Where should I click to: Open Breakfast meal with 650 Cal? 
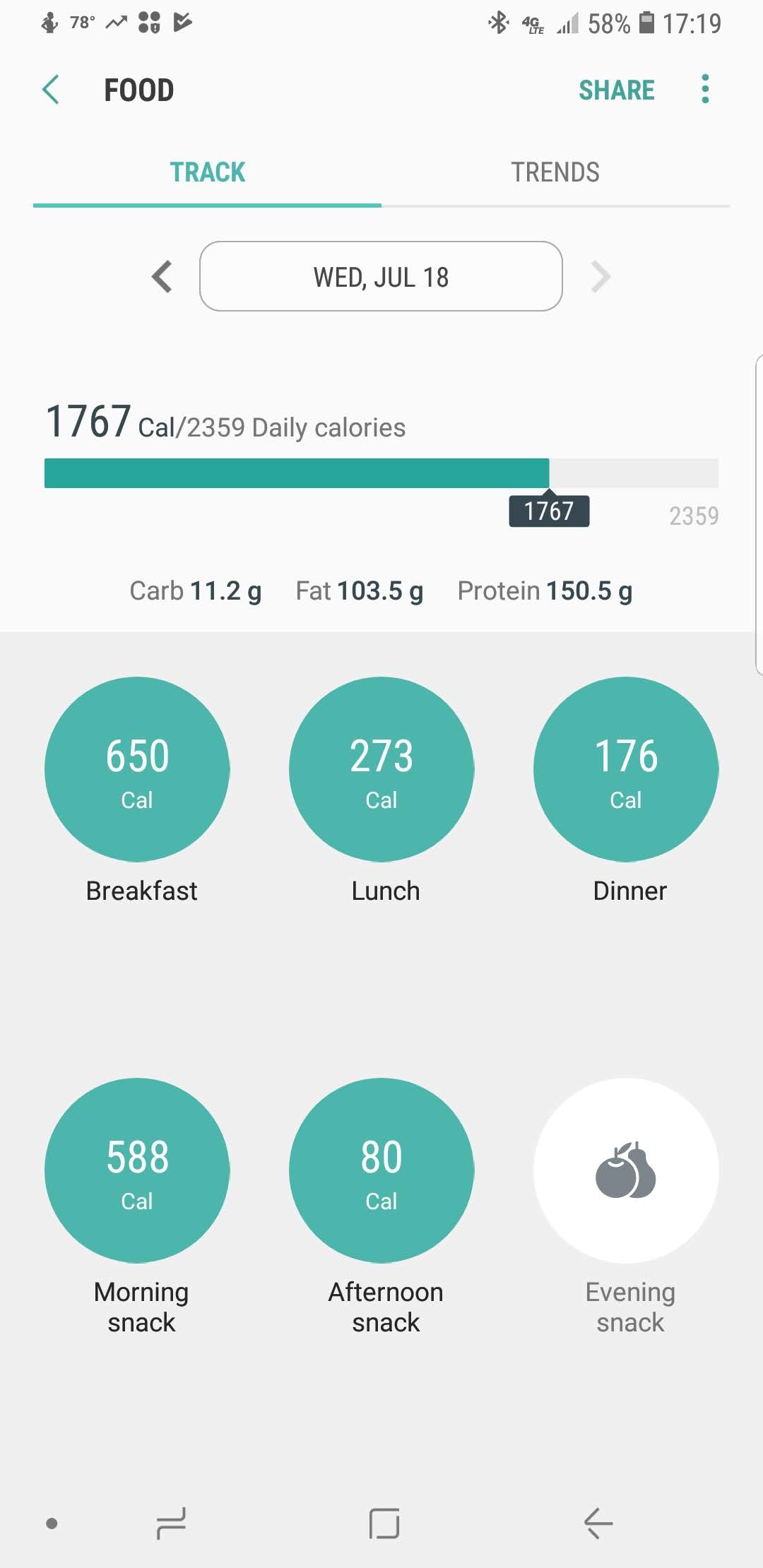click(137, 769)
